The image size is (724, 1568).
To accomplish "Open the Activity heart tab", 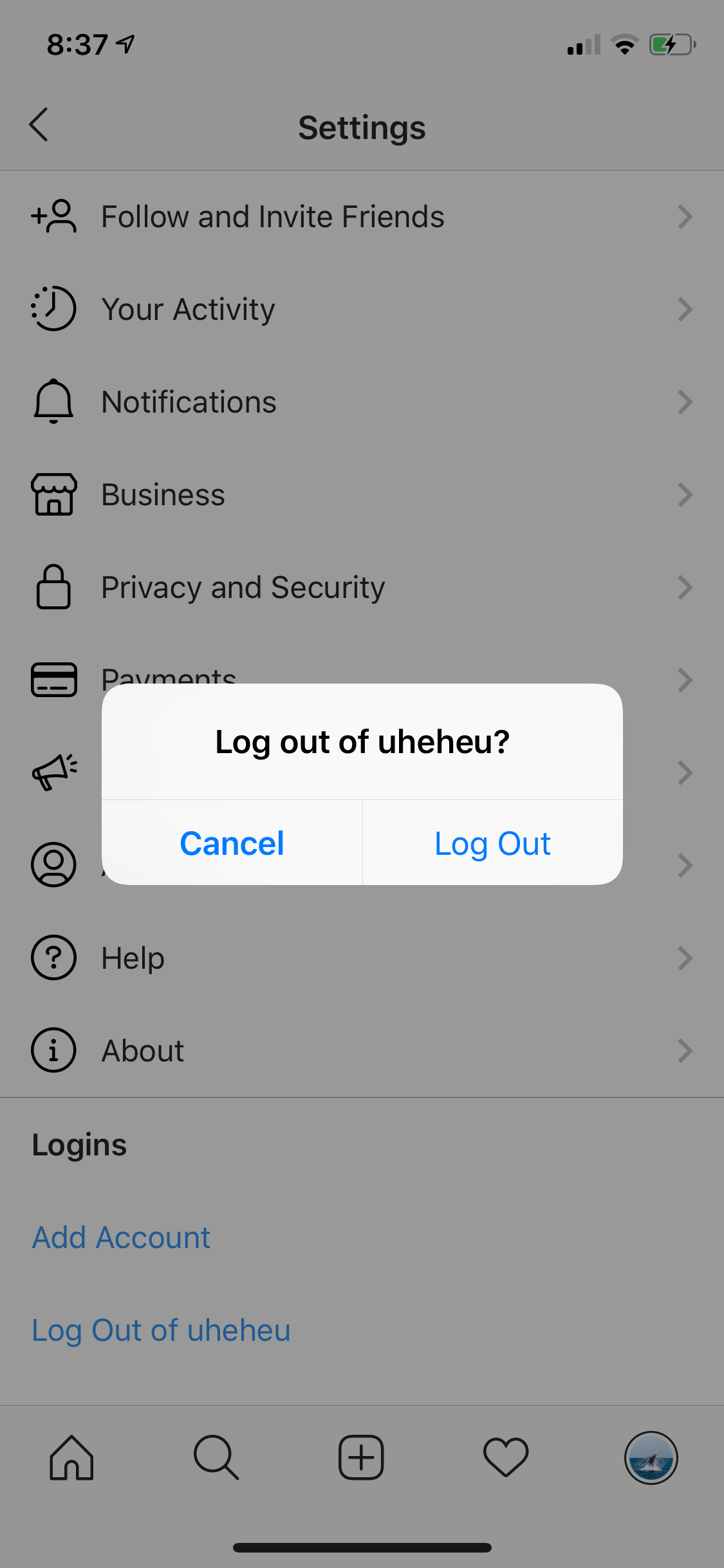I will pos(506,1458).
